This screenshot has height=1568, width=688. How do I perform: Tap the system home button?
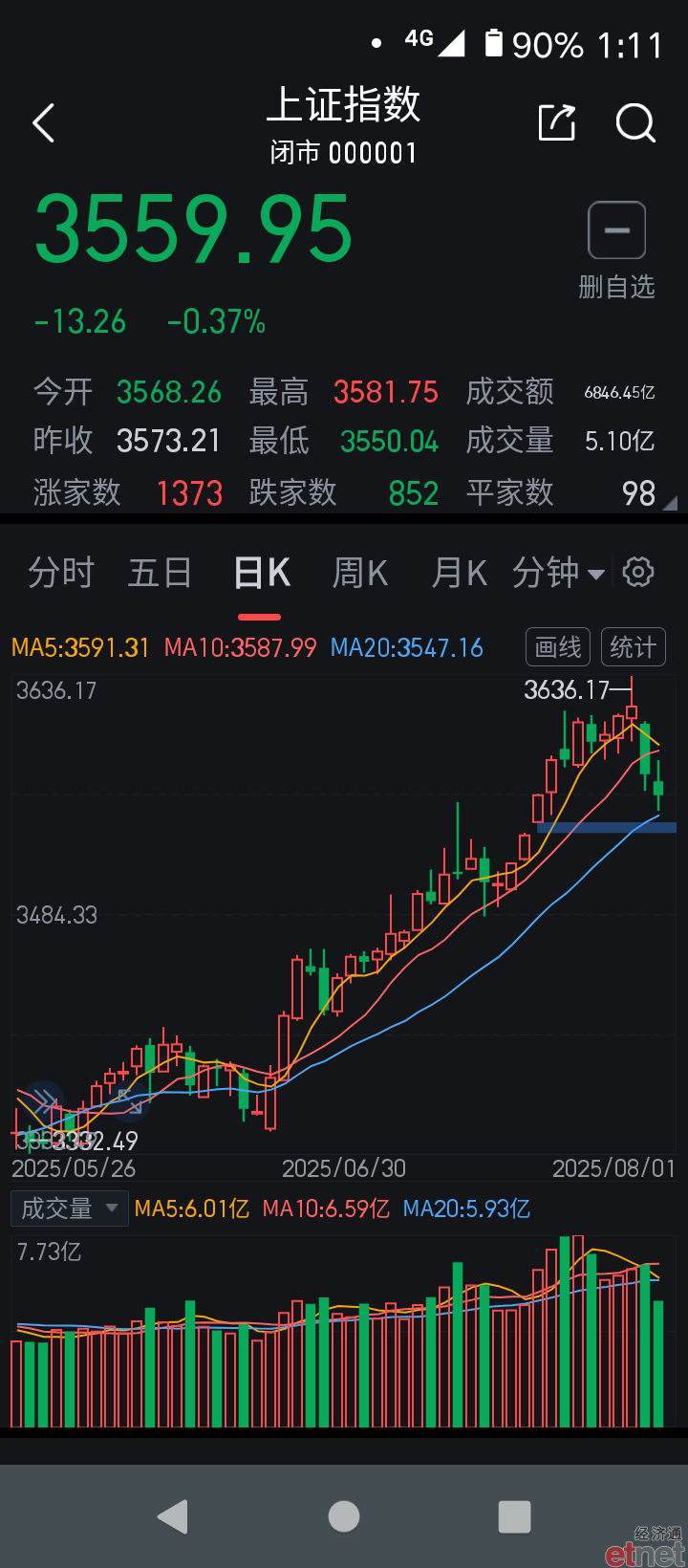pos(344,1516)
